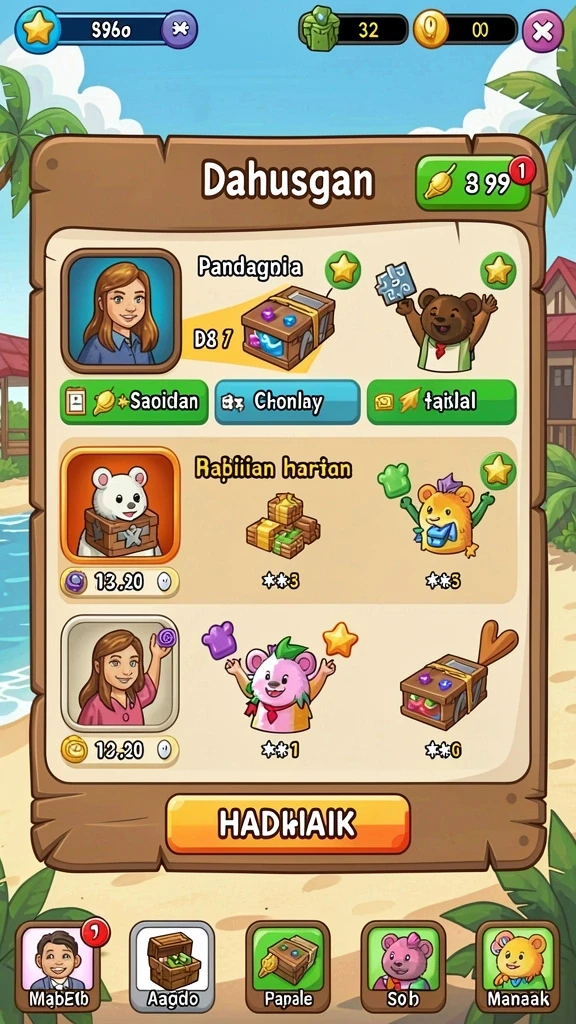
Task: Tap the green 3 99 button
Action: coord(473,183)
